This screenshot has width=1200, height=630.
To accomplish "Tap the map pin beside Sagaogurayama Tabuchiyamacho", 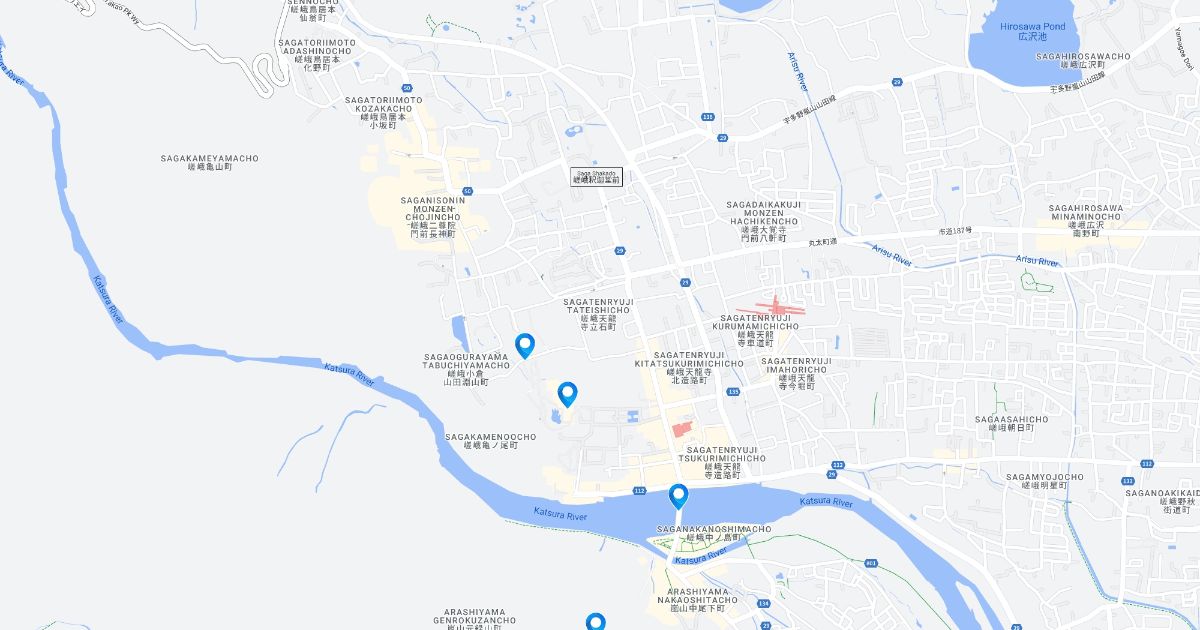I will tap(524, 345).
